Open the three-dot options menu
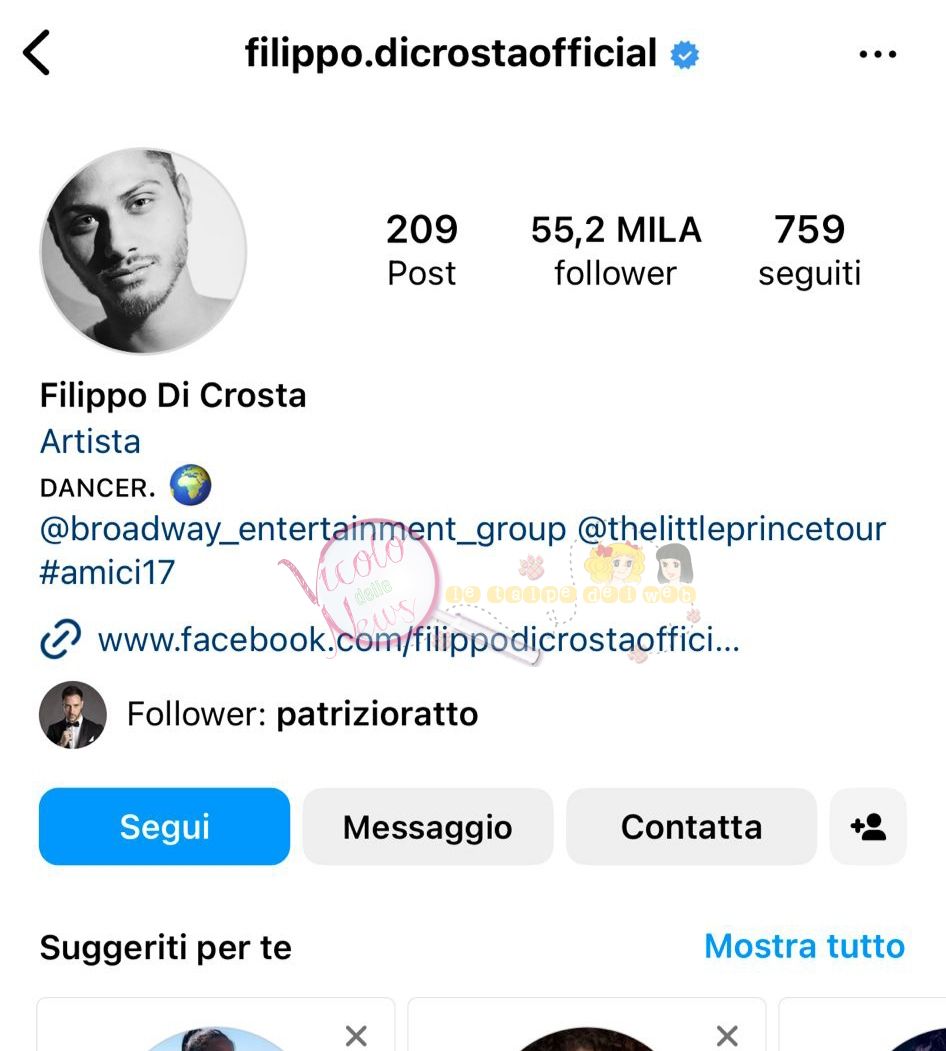Viewport: 946px width, 1051px height. tap(877, 54)
